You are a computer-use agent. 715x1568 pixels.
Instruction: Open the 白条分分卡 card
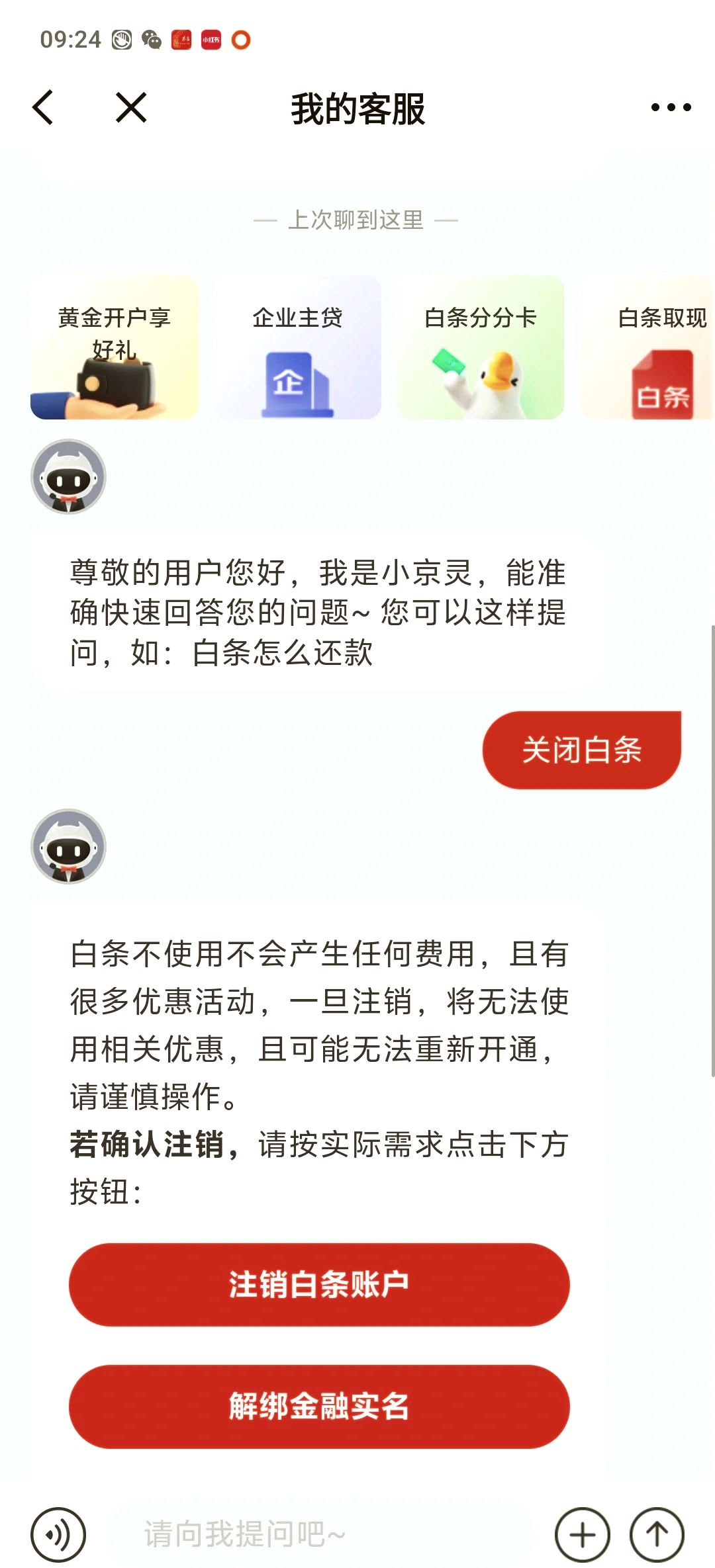[480, 347]
